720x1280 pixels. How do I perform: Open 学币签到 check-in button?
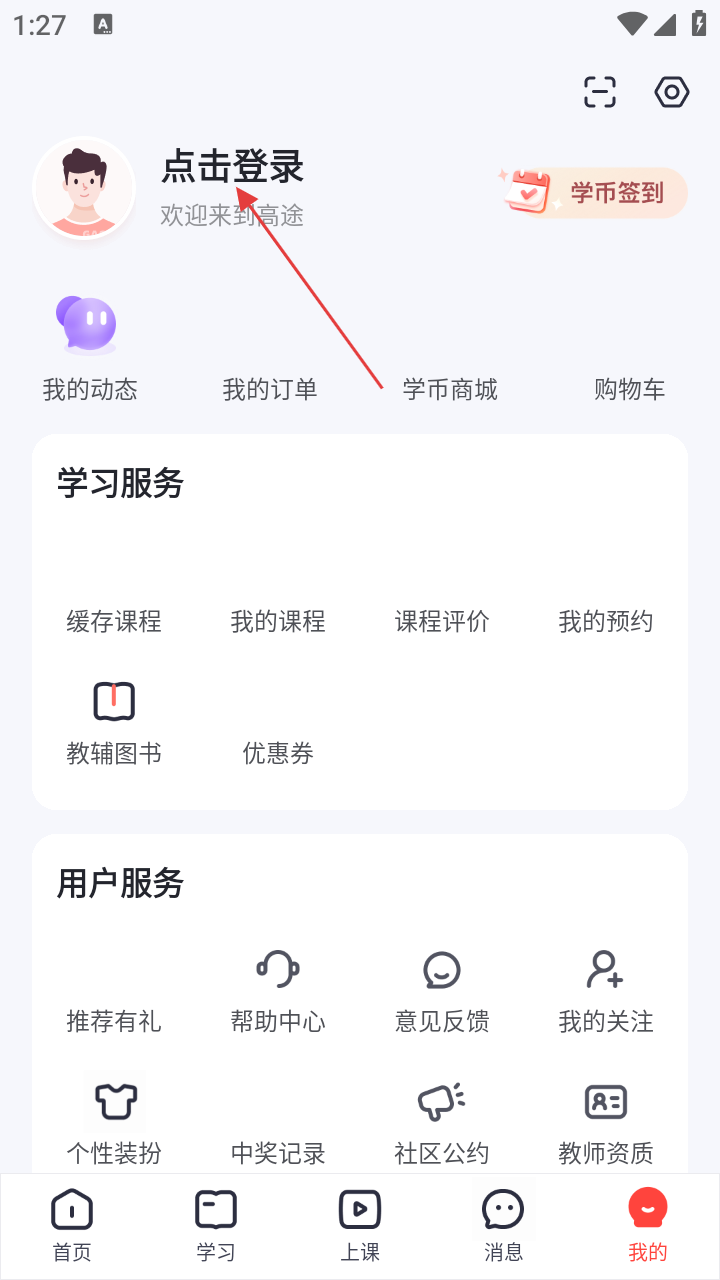595,192
